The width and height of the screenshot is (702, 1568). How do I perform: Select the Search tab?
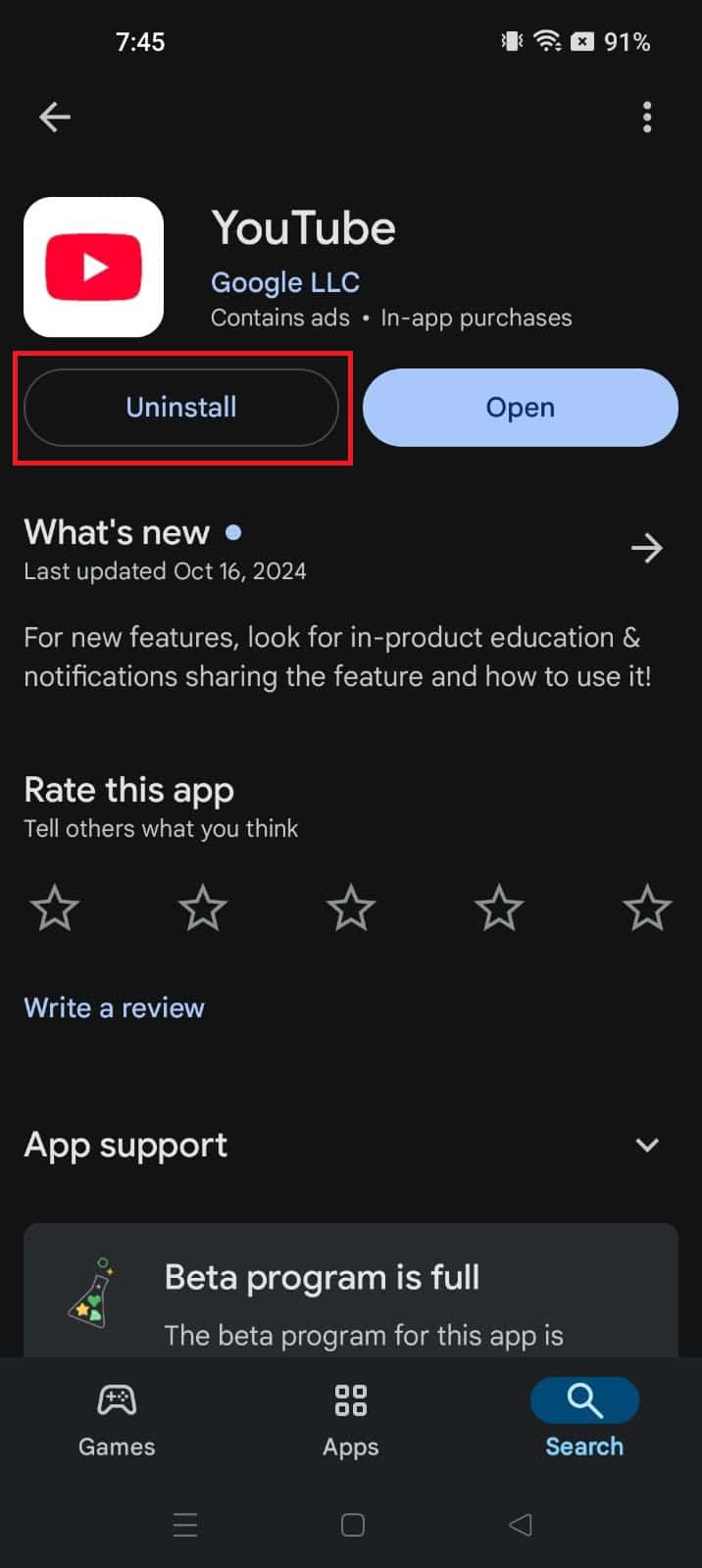point(584,1420)
